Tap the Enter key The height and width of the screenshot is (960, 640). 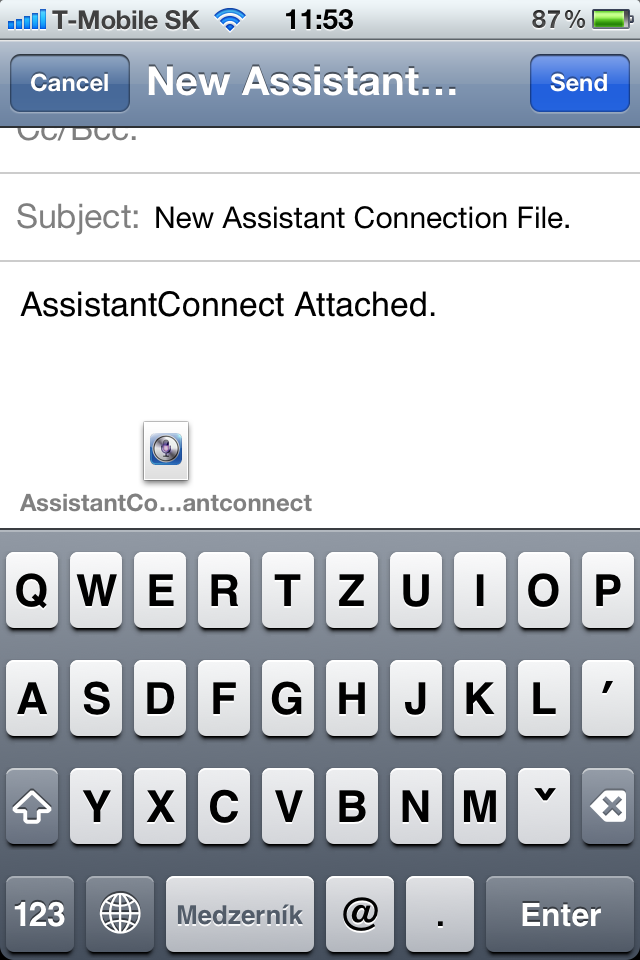(561, 914)
